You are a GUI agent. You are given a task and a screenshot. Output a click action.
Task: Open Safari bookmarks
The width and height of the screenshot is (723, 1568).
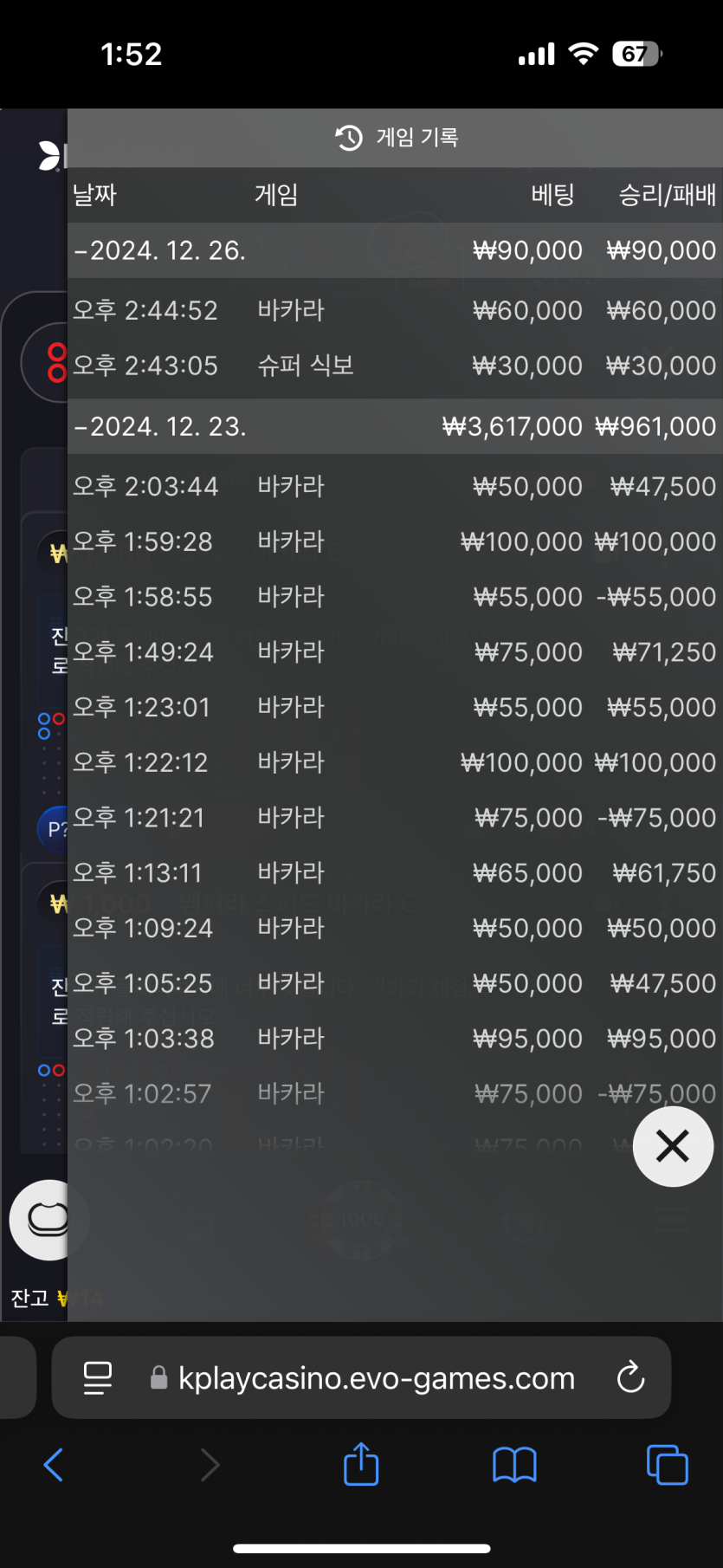(514, 1464)
